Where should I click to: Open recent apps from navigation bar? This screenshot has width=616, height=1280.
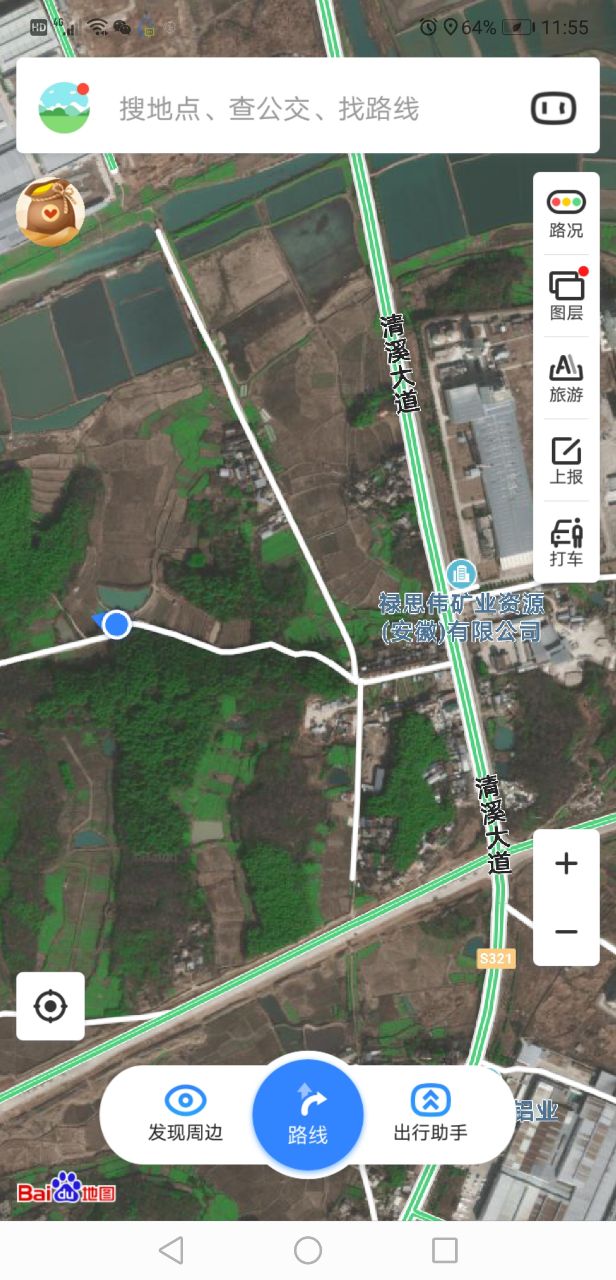coord(445,1250)
